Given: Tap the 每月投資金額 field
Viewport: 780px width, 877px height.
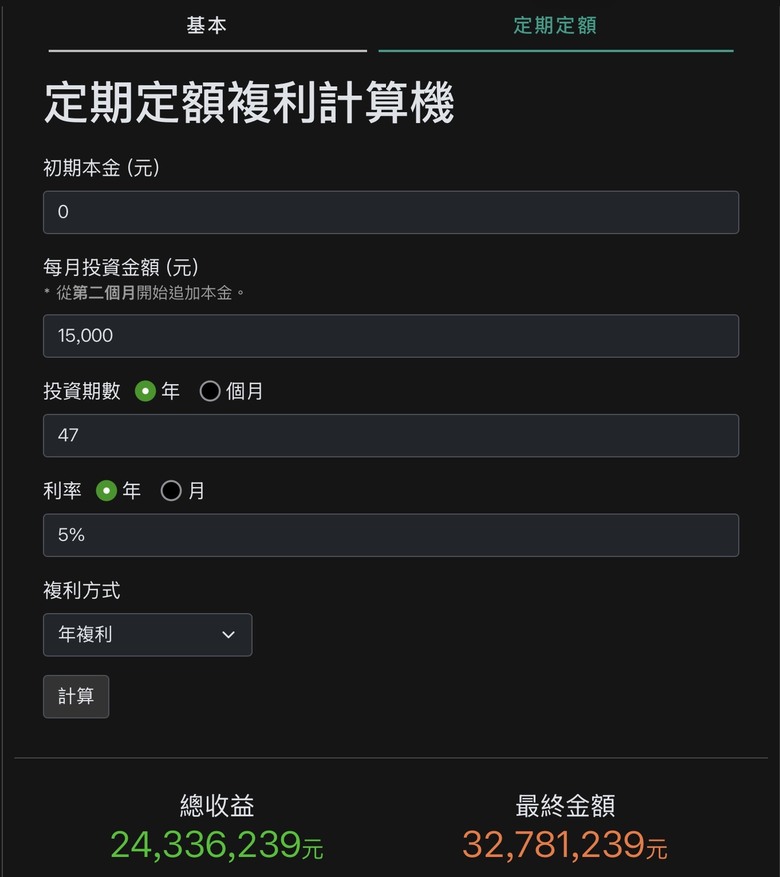Looking at the screenshot, I should [x=390, y=336].
